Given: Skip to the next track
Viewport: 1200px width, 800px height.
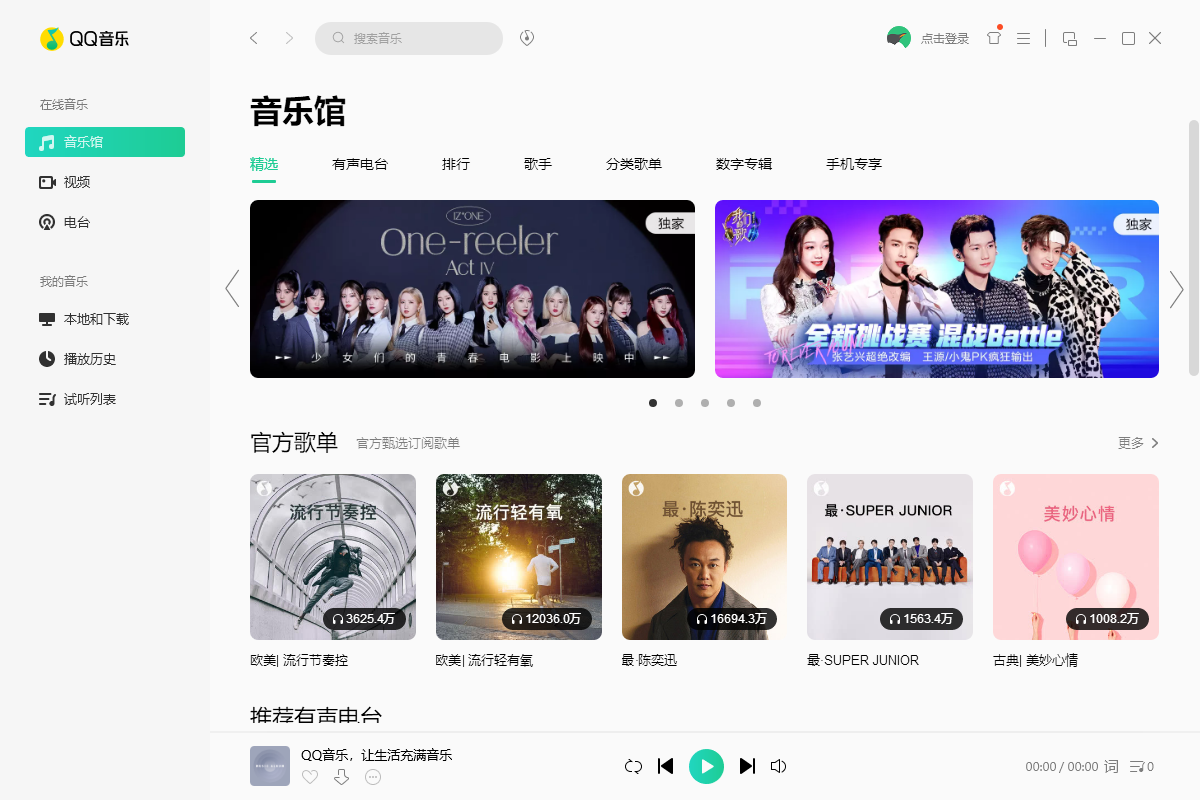Looking at the screenshot, I should coord(747,766).
